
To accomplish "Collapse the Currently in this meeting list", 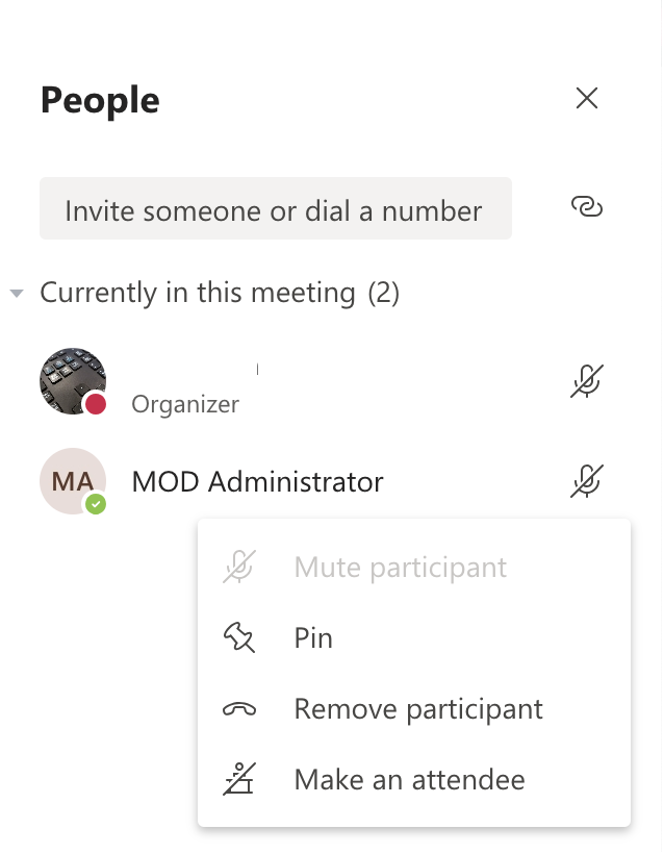I will click(17, 294).
